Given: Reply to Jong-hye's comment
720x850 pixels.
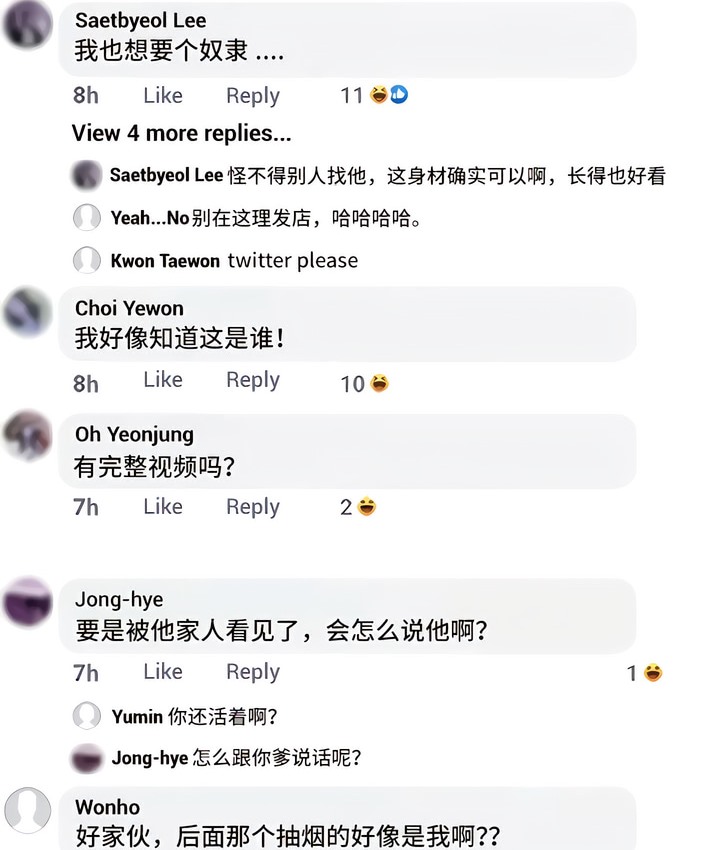Looking at the screenshot, I should click(251, 671).
